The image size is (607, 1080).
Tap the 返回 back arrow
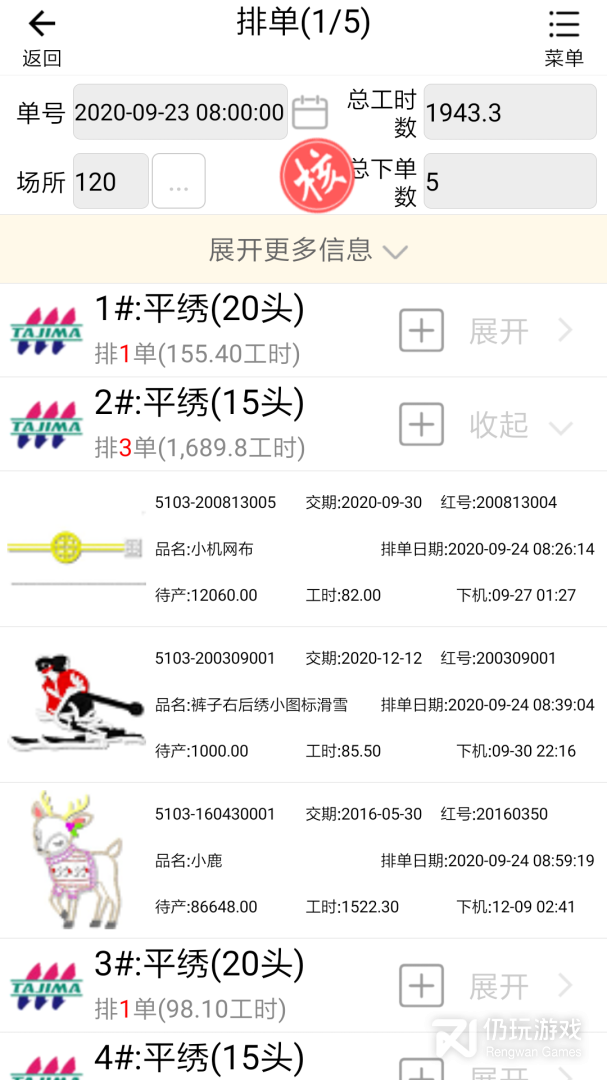[42, 36]
